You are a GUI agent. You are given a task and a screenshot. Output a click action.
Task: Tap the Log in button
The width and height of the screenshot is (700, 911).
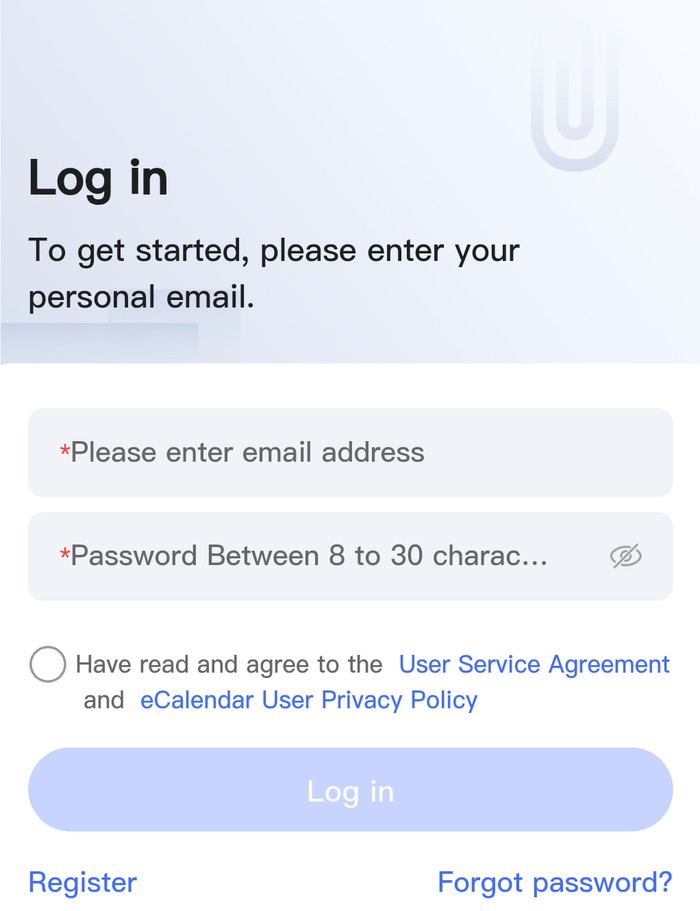tap(350, 790)
